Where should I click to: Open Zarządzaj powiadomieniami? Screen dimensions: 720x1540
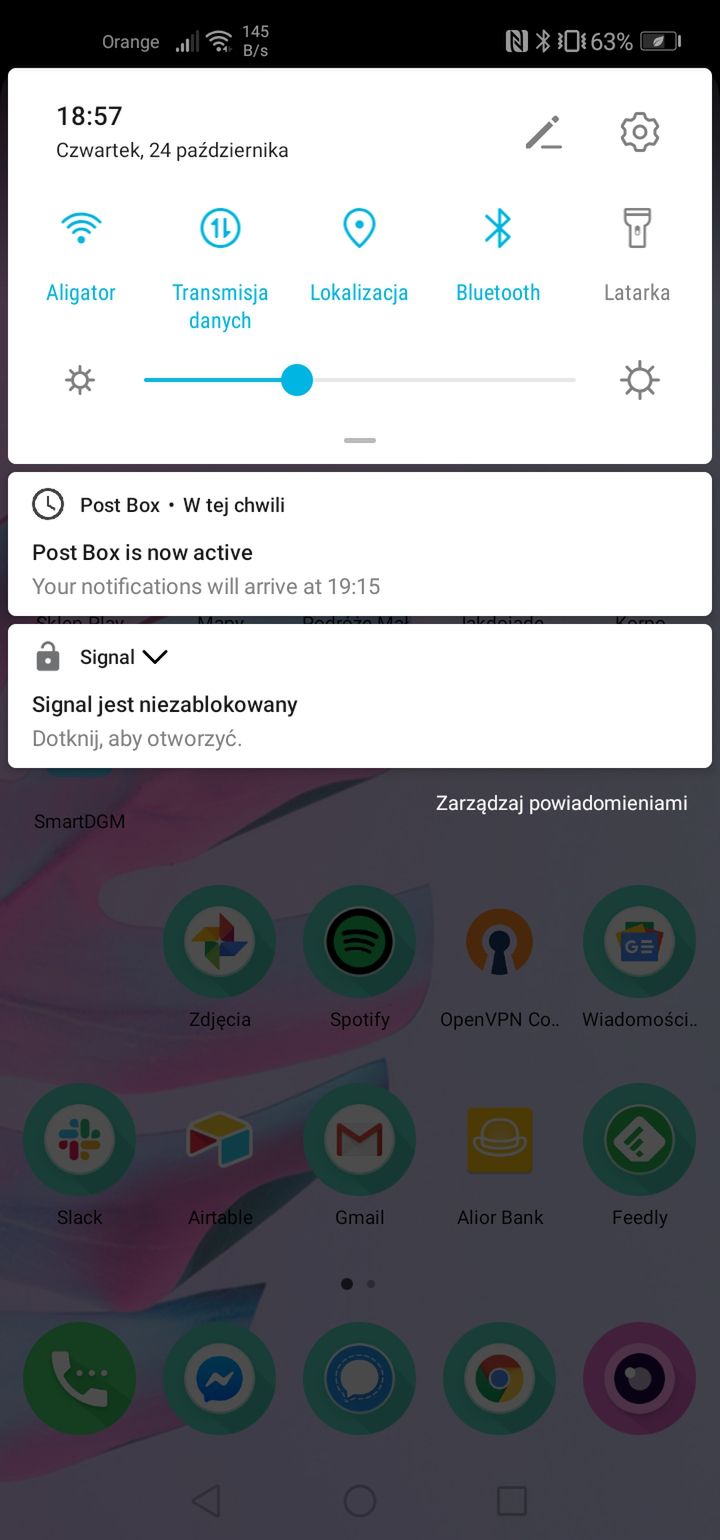click(562, 803)
